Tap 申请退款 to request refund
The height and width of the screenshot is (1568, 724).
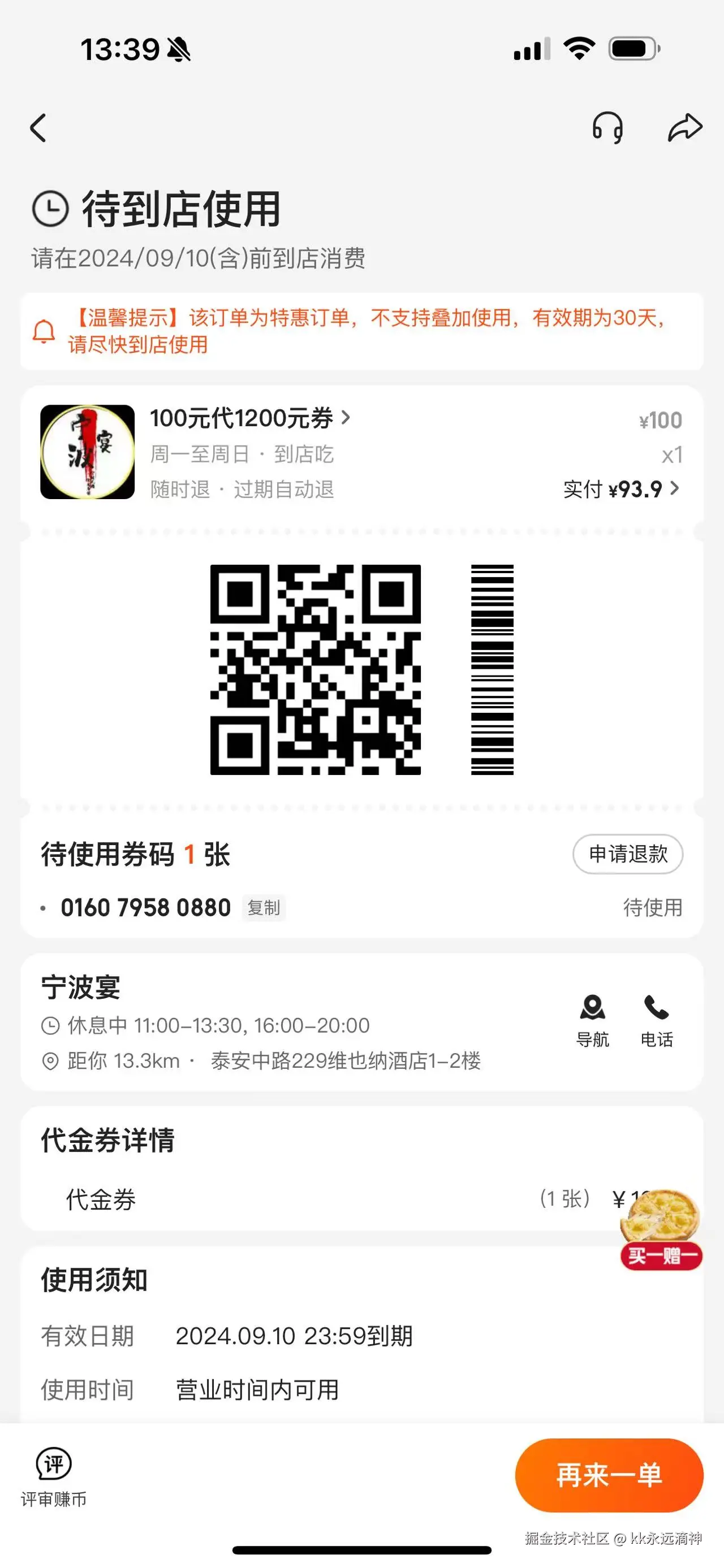click(628, 855)
